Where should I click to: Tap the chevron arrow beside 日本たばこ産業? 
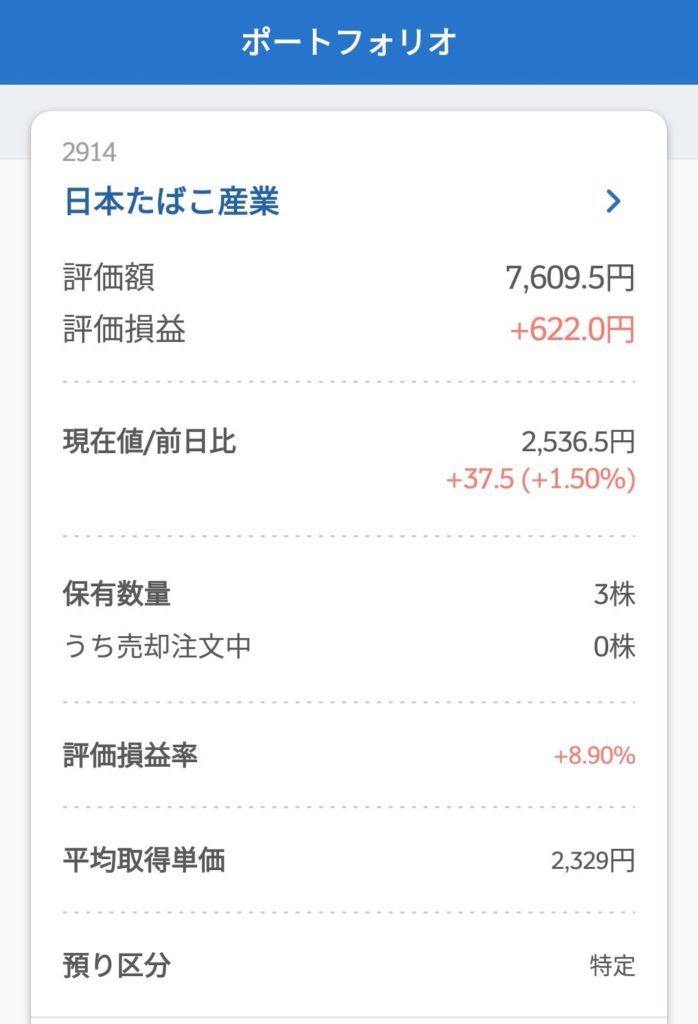click(x=612, y=201)
